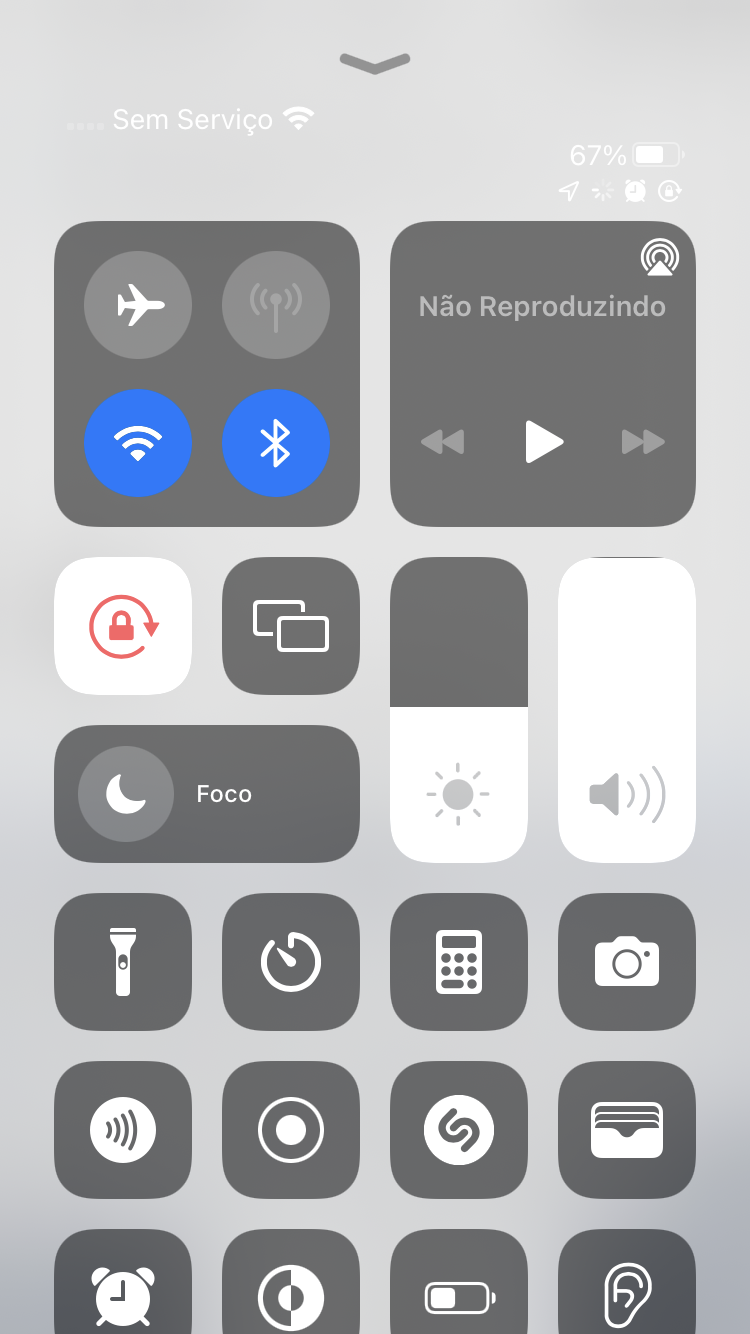Image resolution: width=750 pixels, height=1334 pixels.
Task: Launch the Calculator
Action: click(458, 962)
